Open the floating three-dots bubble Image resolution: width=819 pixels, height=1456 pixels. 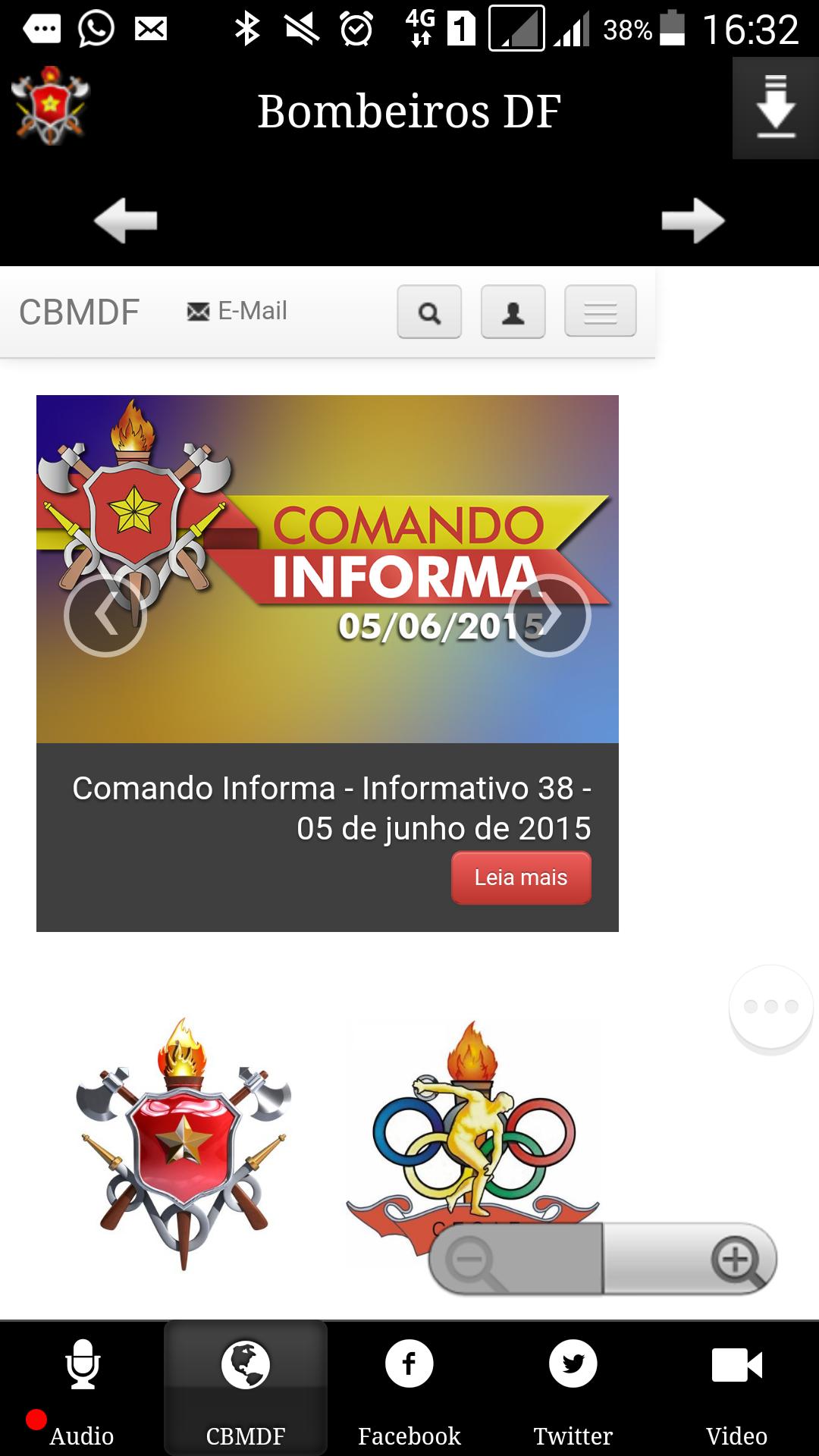pos(770,1007)
